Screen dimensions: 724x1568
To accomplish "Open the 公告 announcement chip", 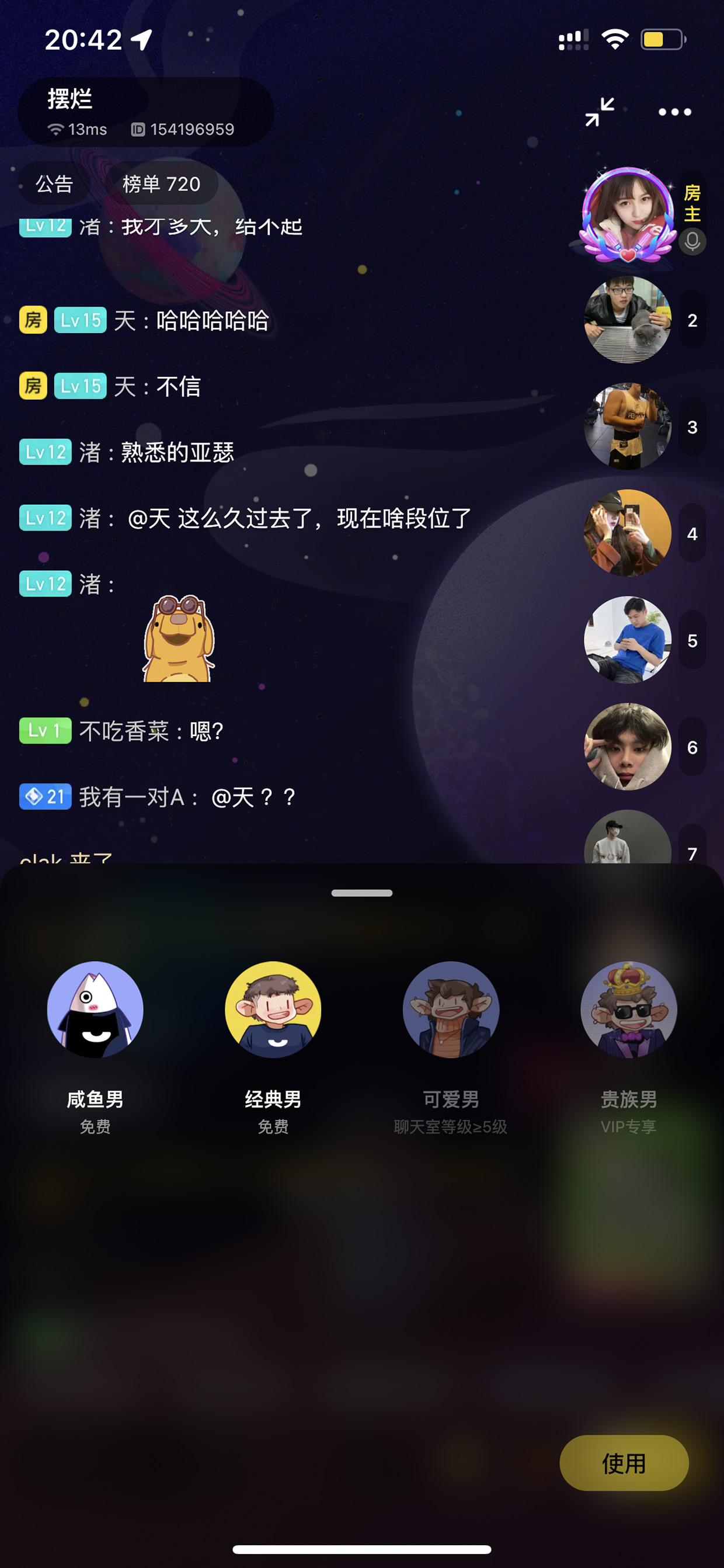I will click(54, 184).
